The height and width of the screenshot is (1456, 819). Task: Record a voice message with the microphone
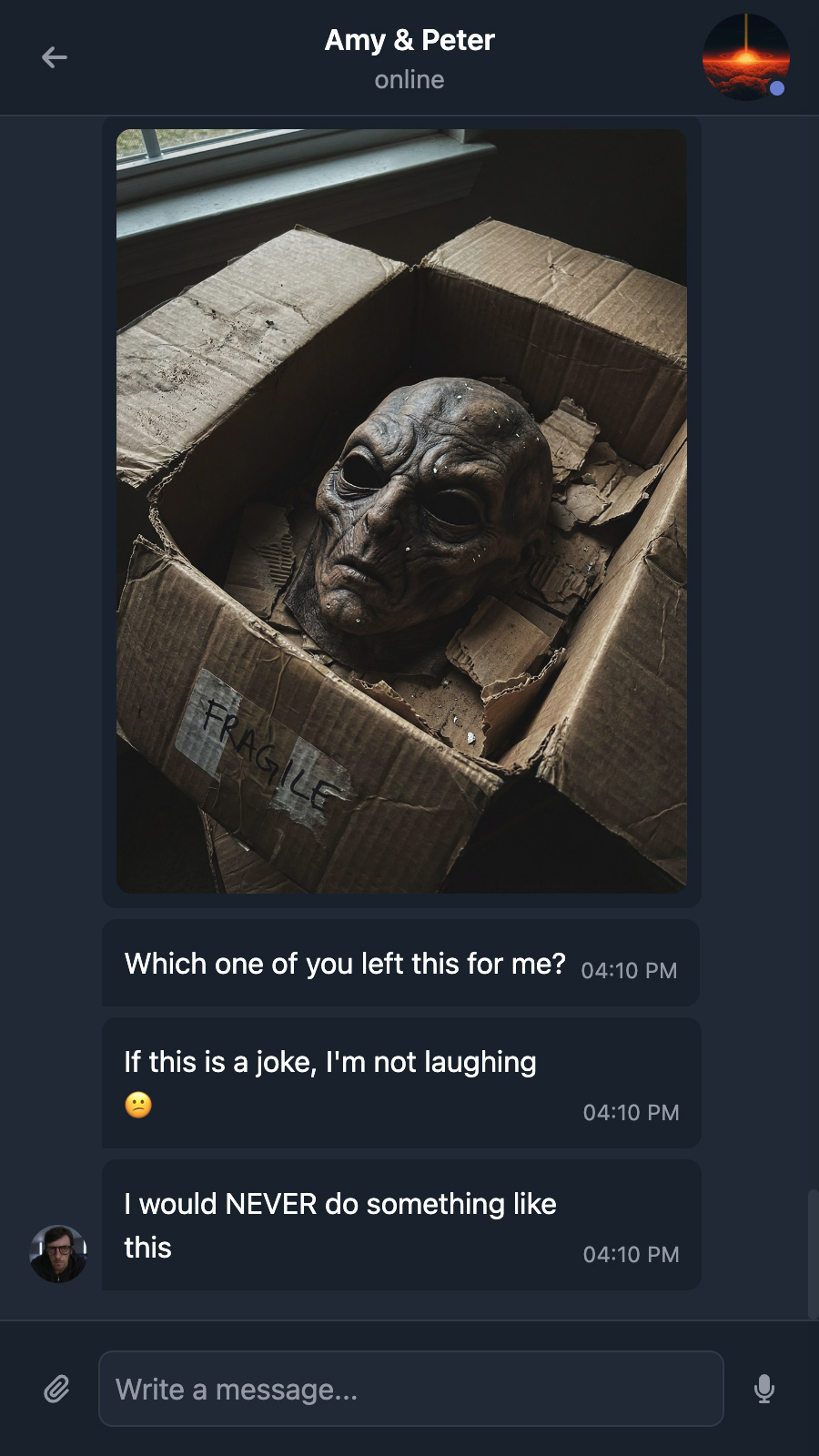coord(764,1389)
